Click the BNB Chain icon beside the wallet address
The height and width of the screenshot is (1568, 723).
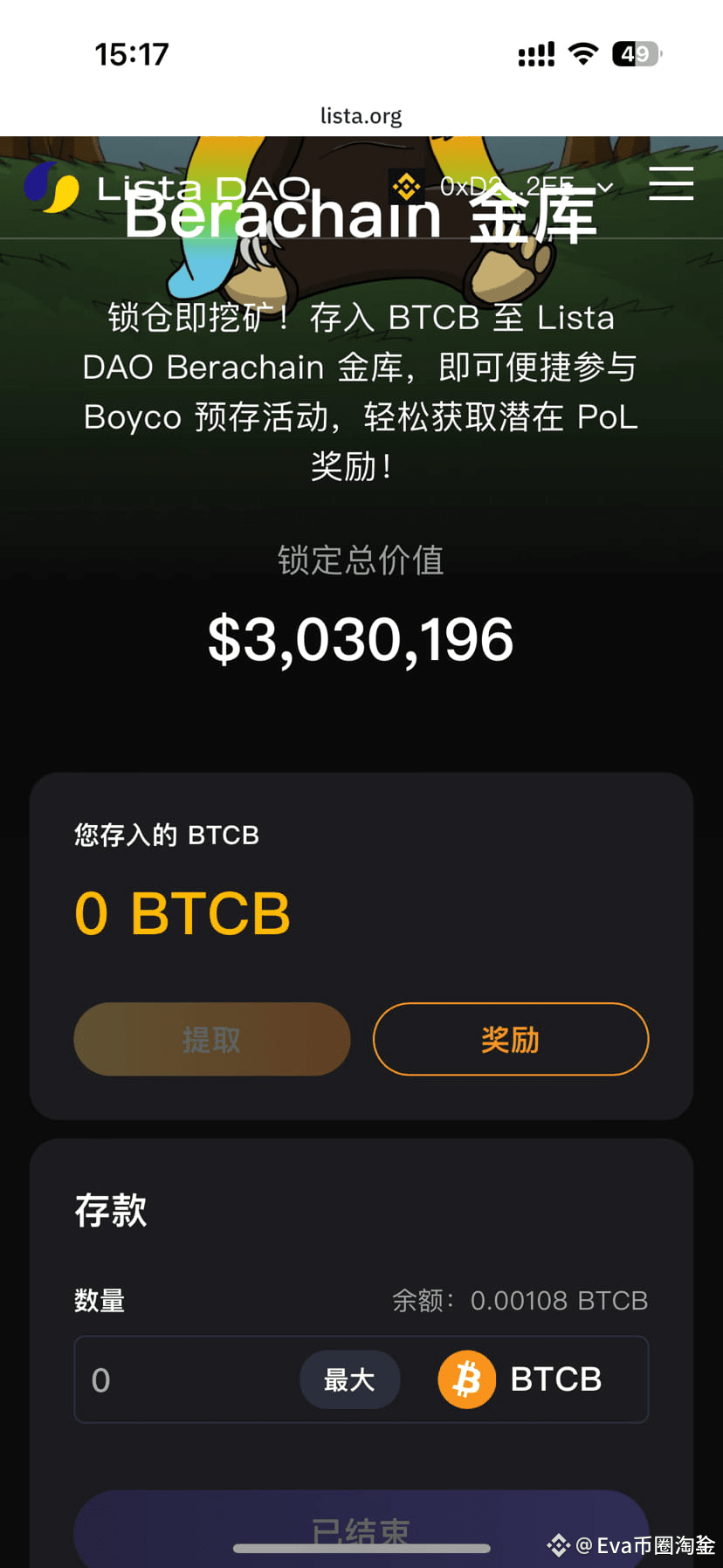coord(406,187)
